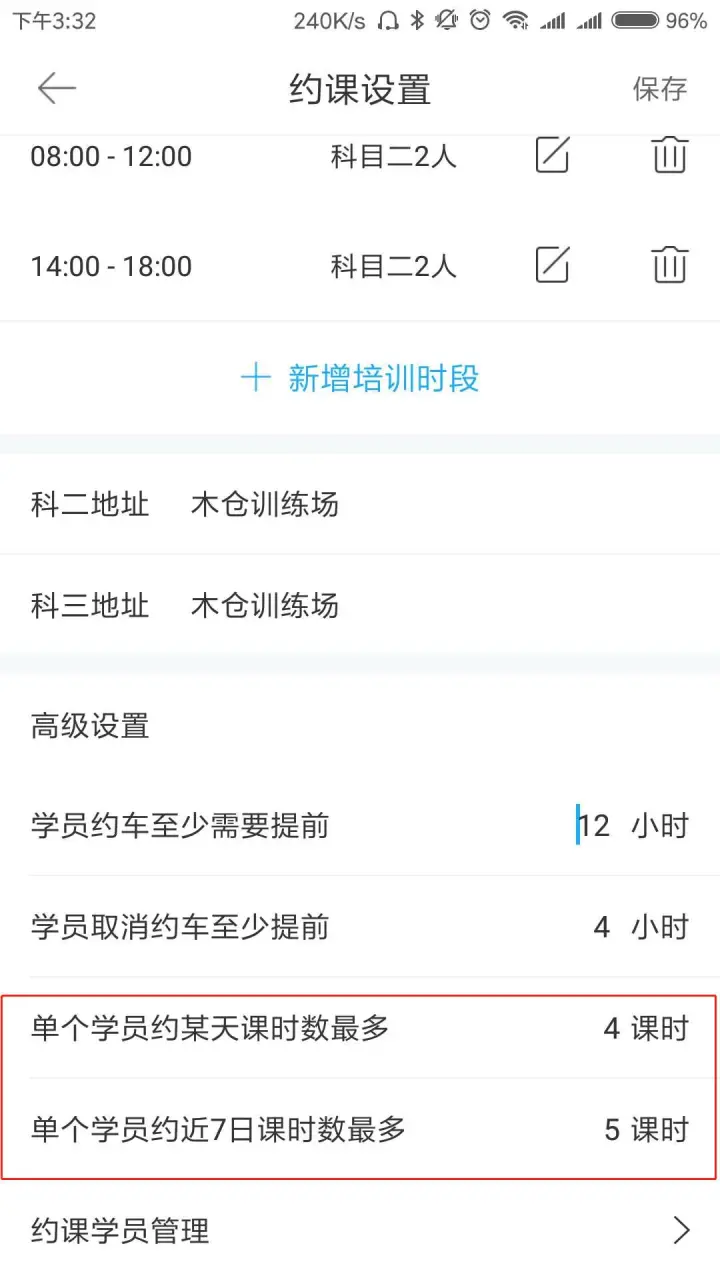
Task: Focus the 学员约车至少需要提前 hours field
Action: coord(592,826)
